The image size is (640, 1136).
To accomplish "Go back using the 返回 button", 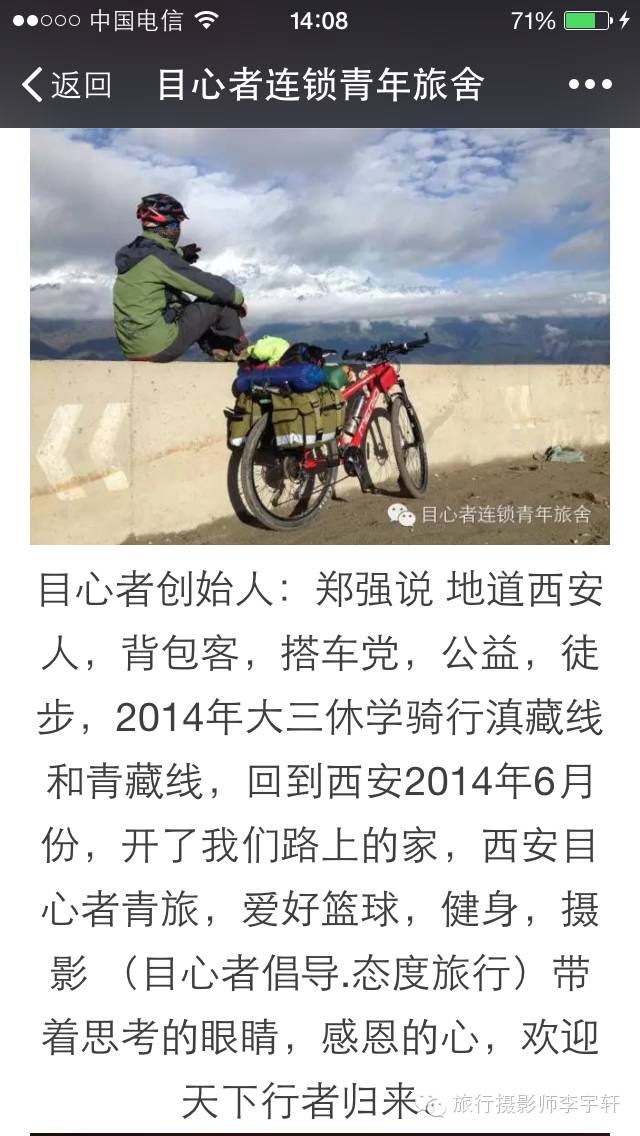I will coord(66,85).
